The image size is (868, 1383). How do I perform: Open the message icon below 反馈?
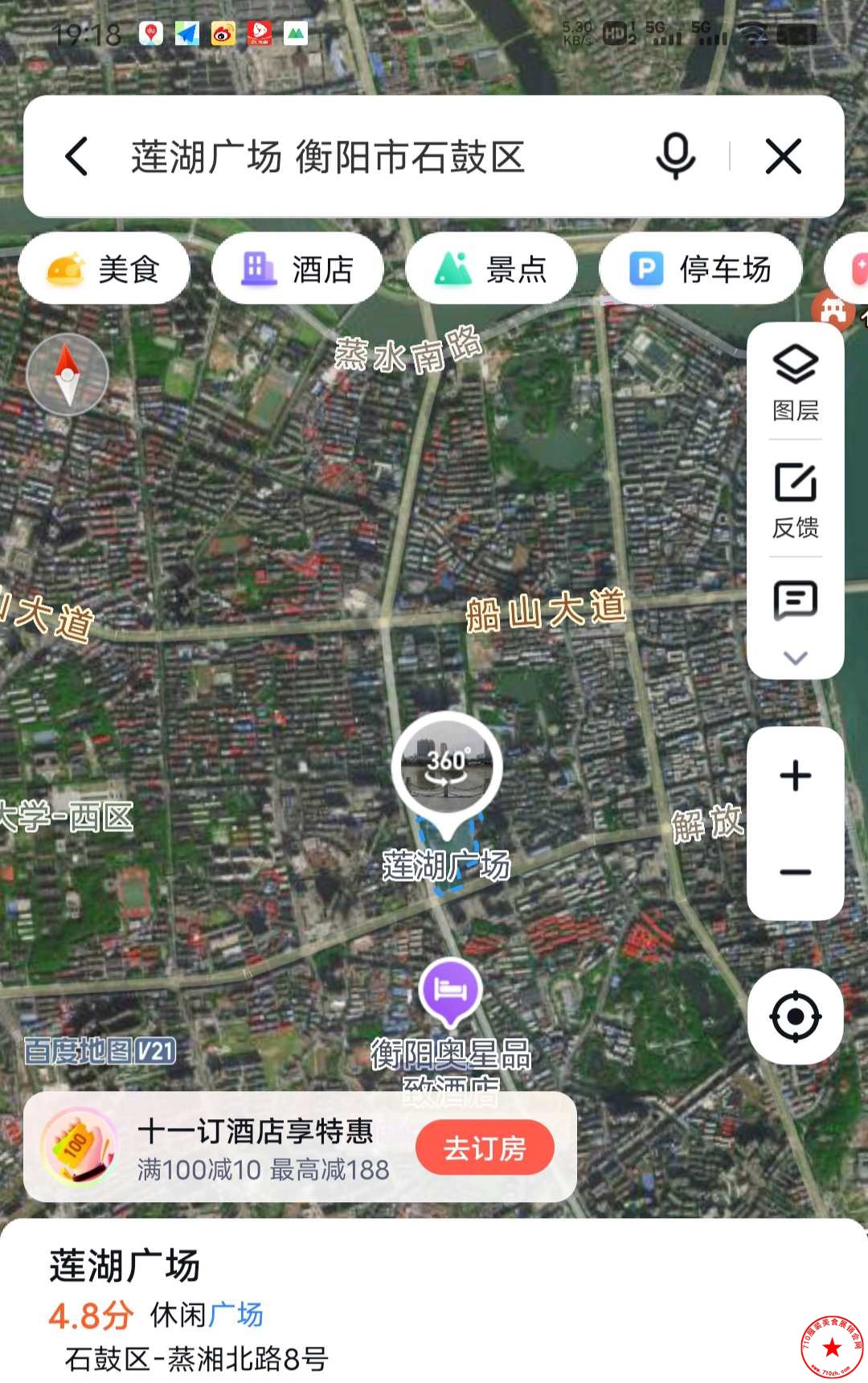coord(795,600)
